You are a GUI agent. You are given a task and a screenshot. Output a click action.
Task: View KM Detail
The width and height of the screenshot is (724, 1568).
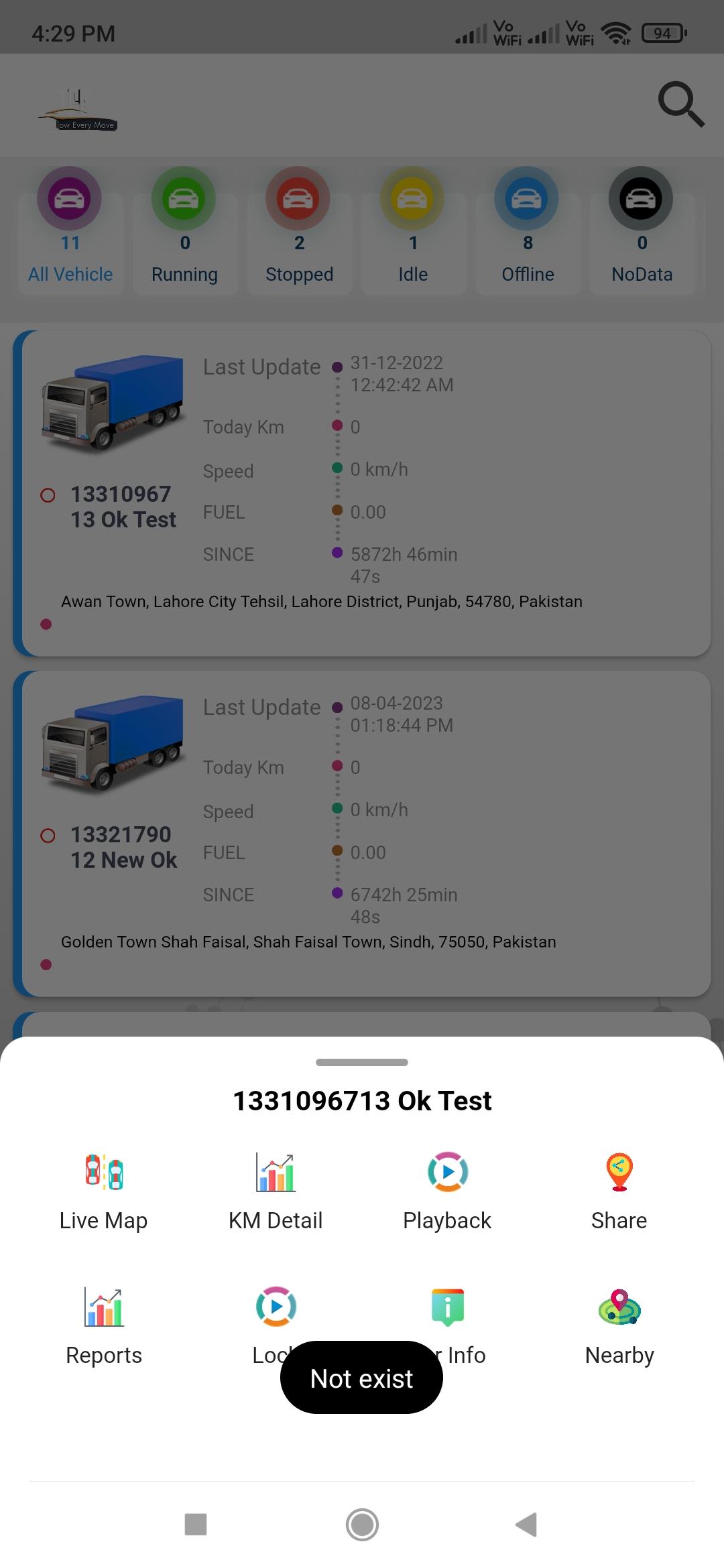(x=276, y=1193)
